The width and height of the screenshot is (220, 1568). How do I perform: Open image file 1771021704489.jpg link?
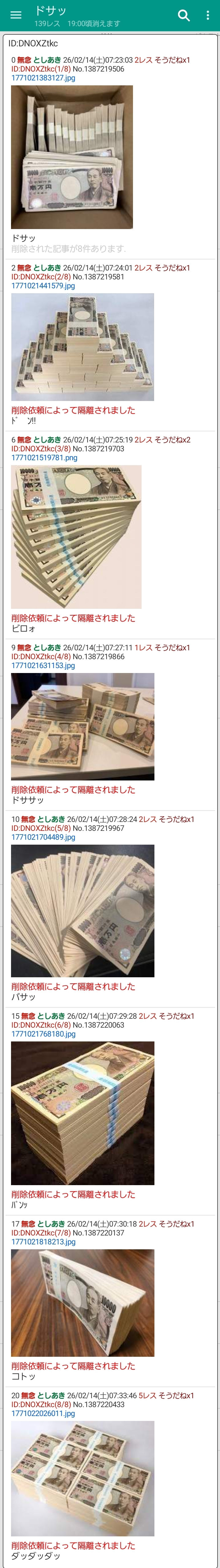tap(43, 837)
